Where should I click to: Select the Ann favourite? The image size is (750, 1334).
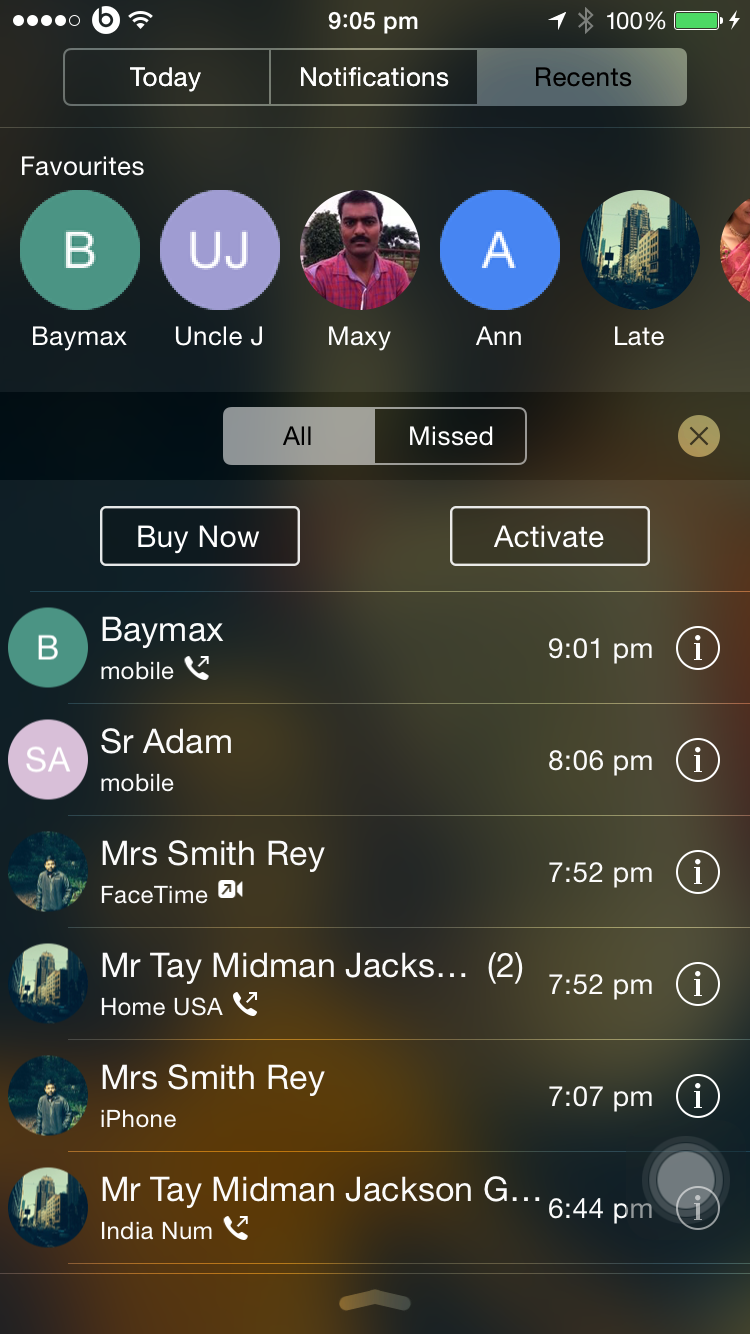click(499, 250)
